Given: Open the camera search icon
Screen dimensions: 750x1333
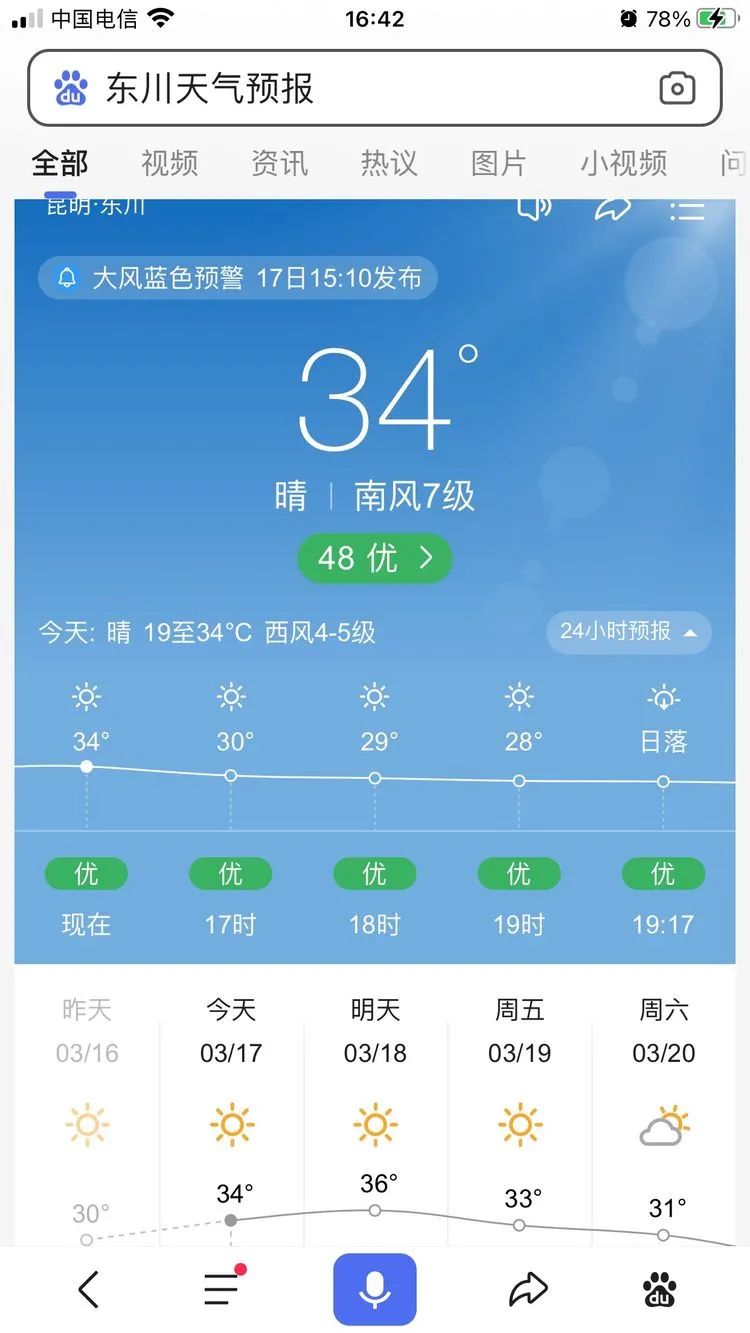Looking at the screenshot, I should coord(677,88).
